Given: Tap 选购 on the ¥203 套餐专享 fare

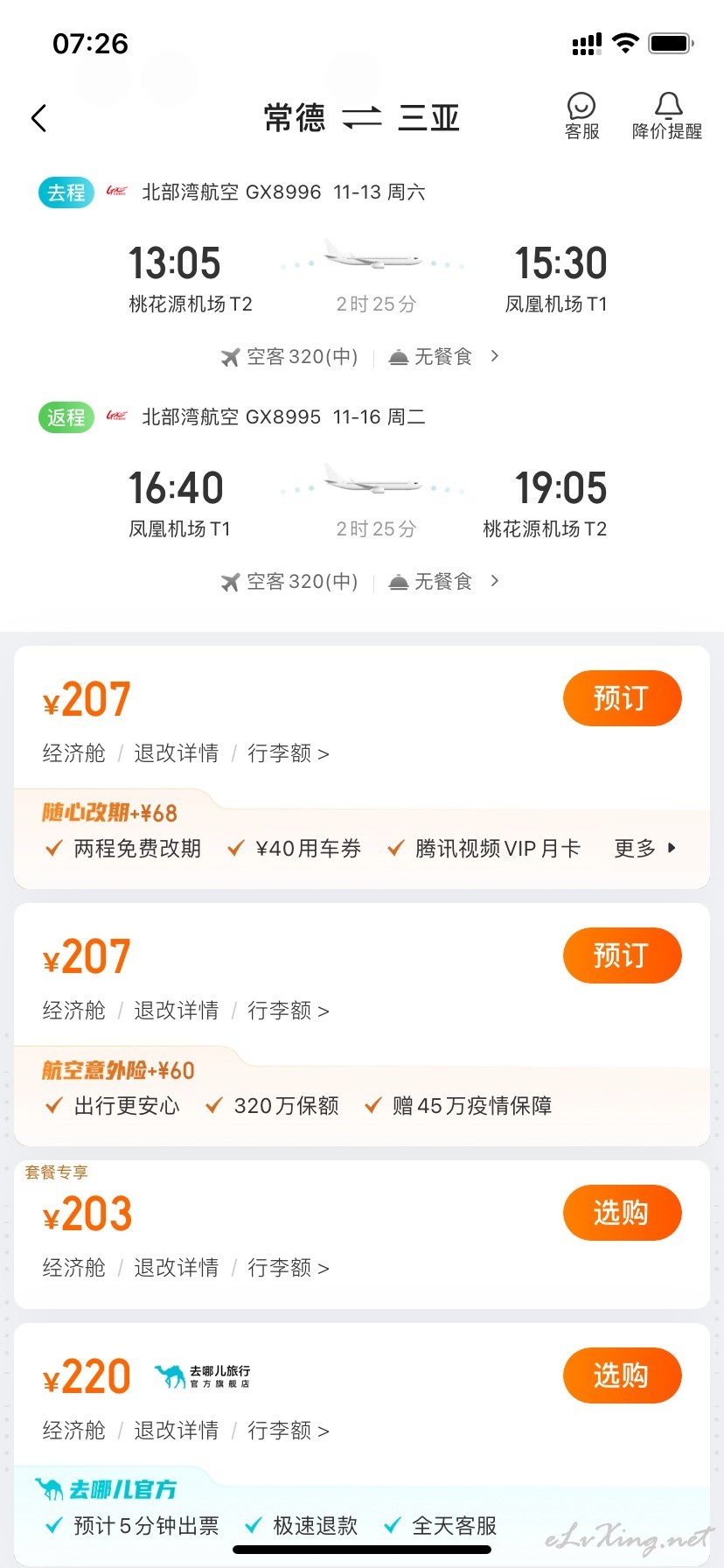Looking at the screenshot, I should coord(622,1213).
